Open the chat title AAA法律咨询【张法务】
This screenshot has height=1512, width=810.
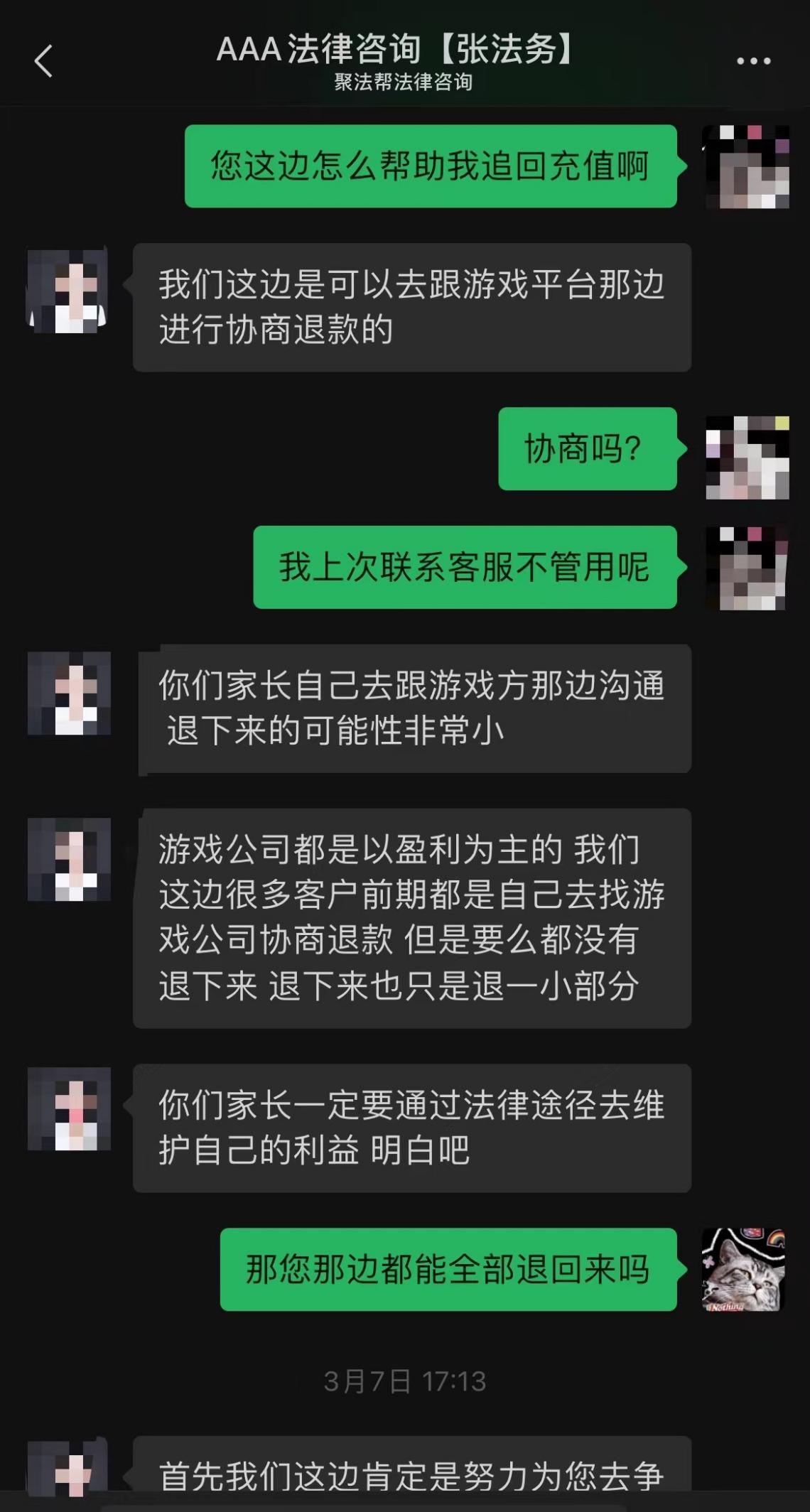coord(395,50)
